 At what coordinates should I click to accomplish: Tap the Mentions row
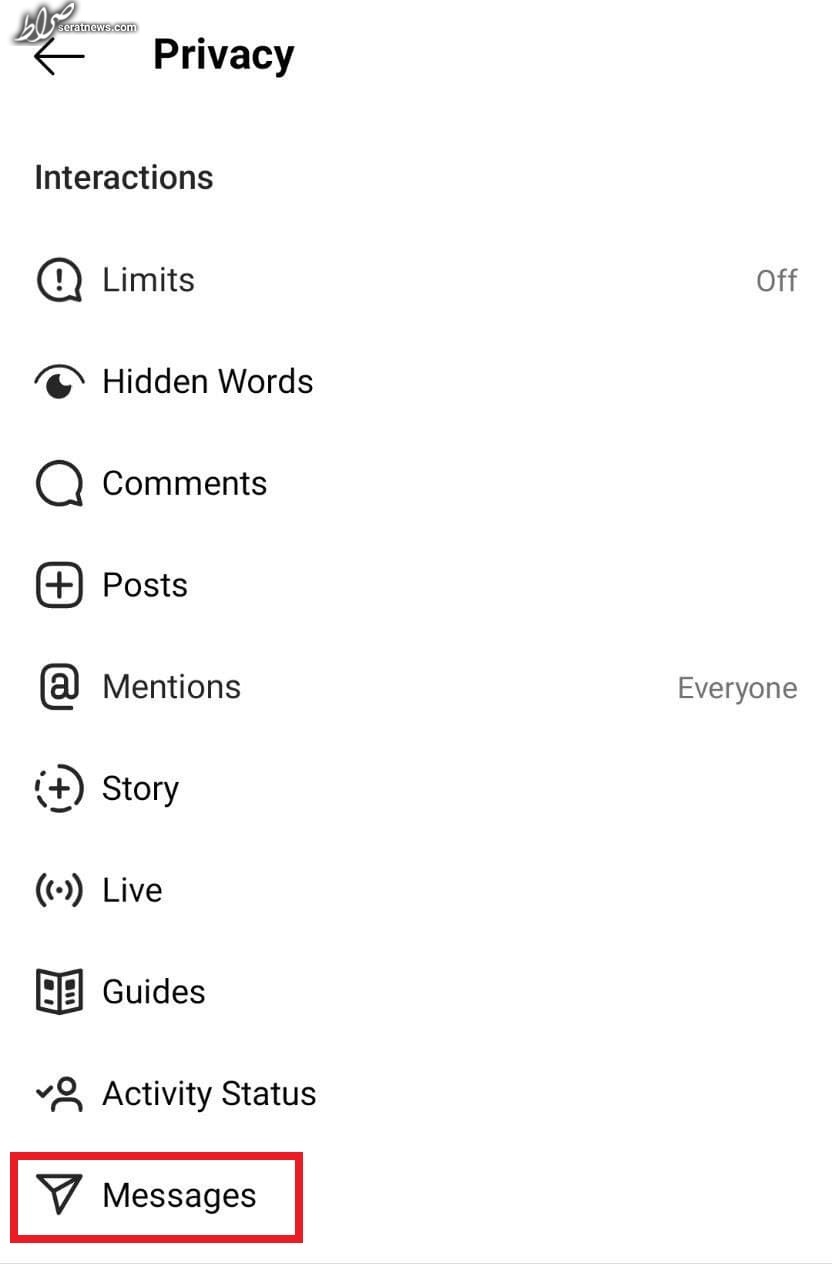171,687
